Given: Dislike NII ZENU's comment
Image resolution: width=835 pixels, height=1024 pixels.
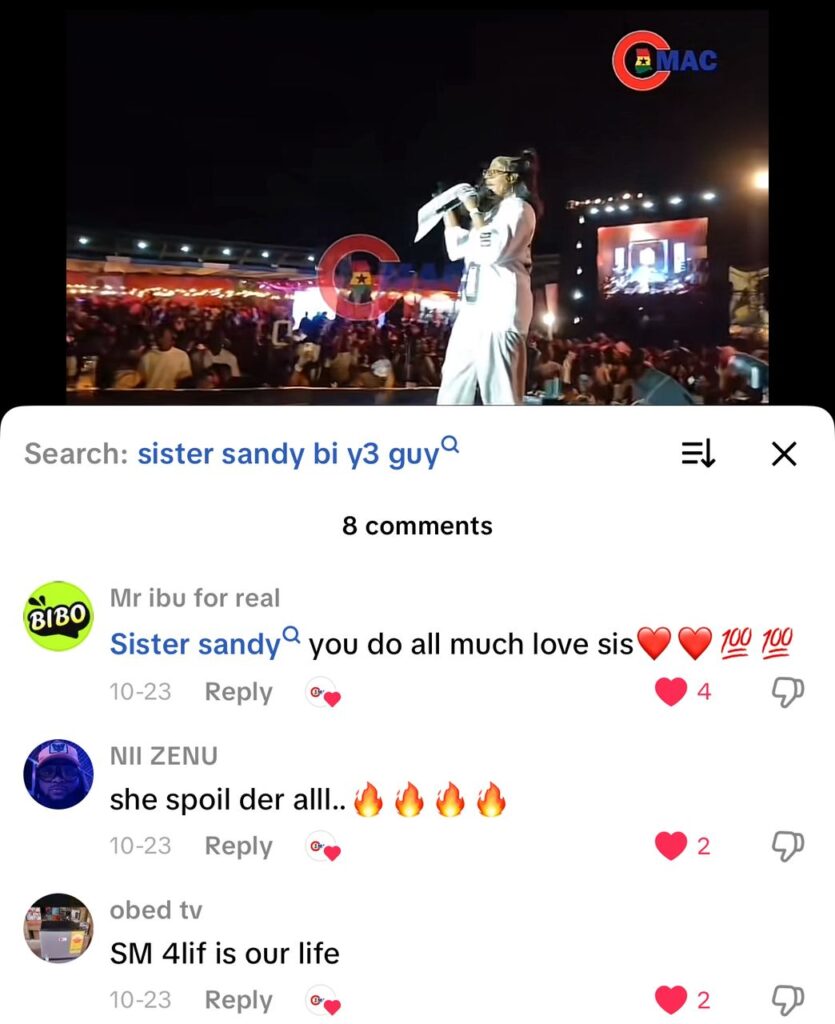Looking at the screenshot, I should click(x=787, y=846).
